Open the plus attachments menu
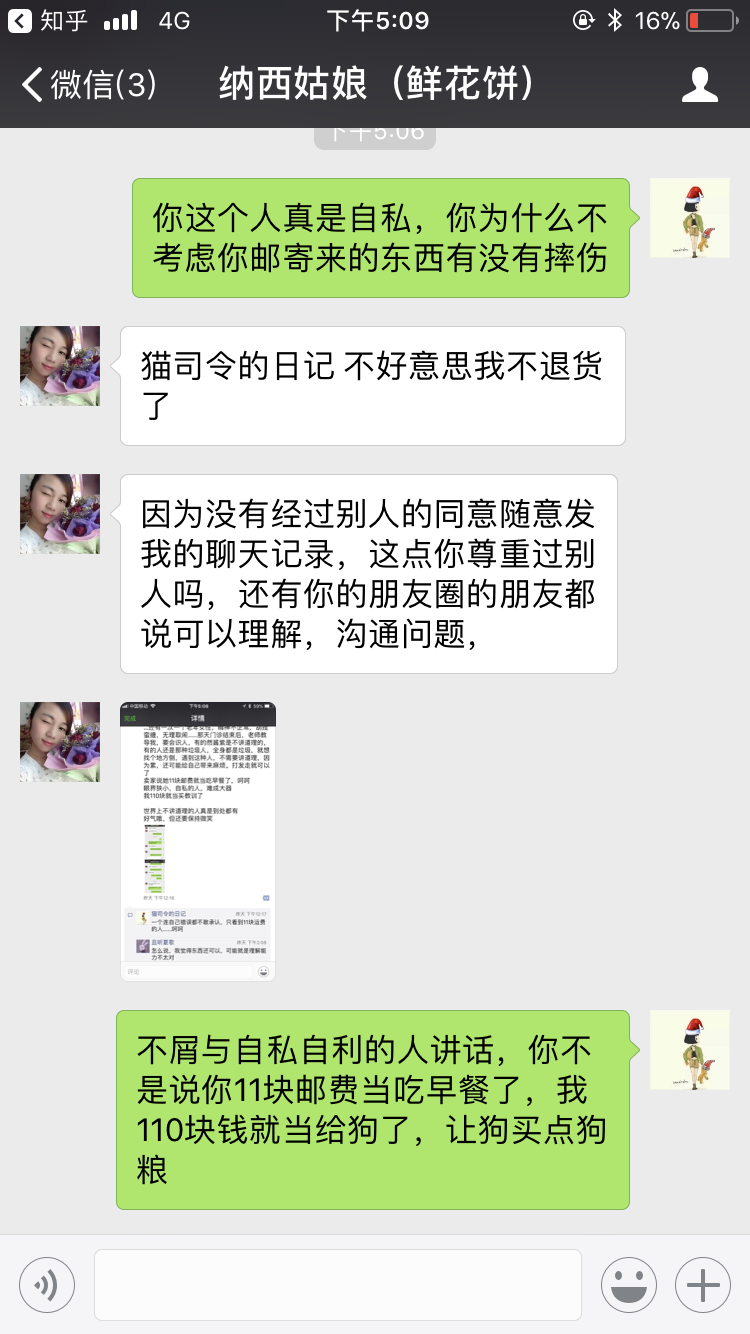The width and height of the screenshot is (750, 1334). 703,1285
